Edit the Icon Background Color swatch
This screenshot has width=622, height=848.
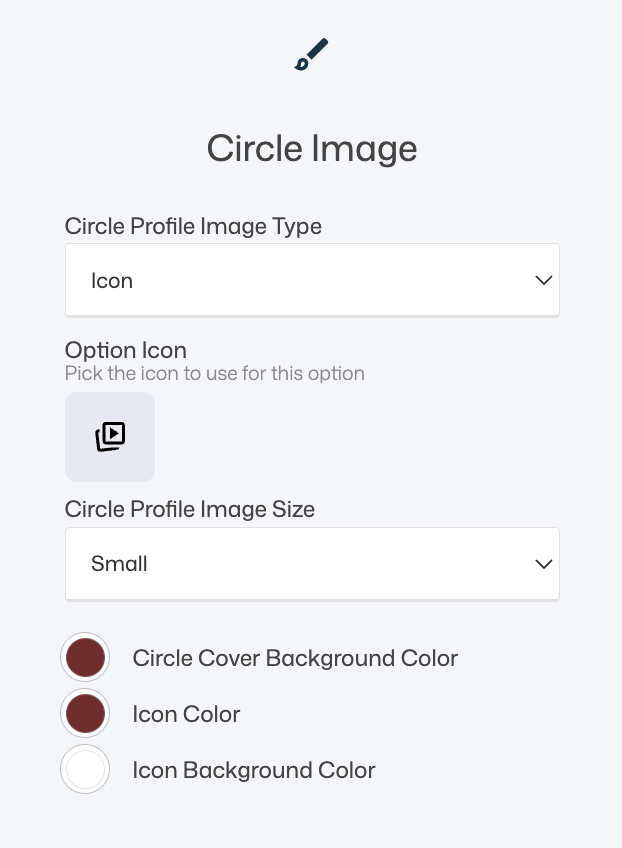click(85, 770)
